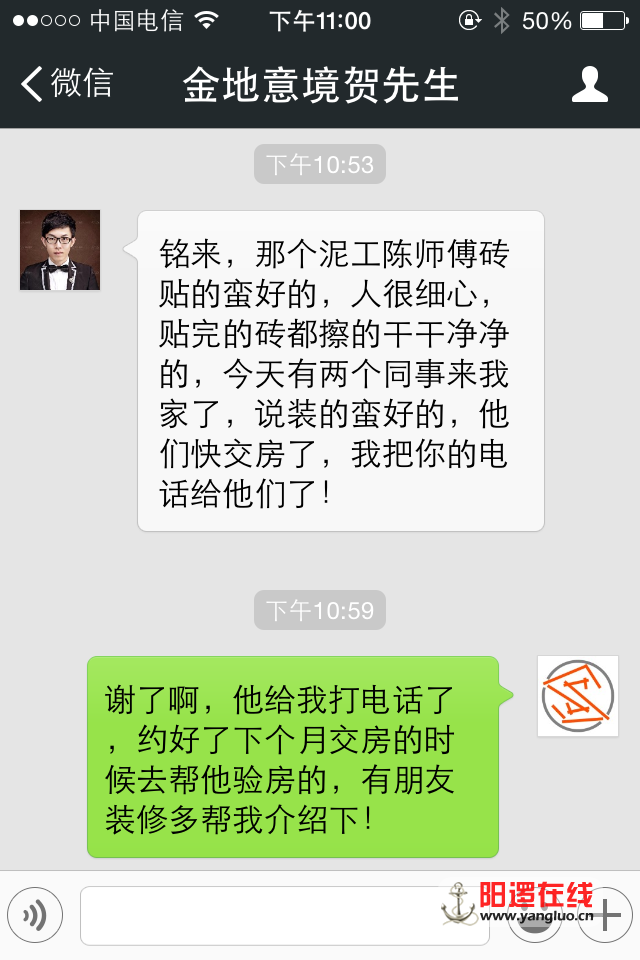Tap 贺先生's avatar with glasses
The image size is (640, 960).
pos(60,250)
